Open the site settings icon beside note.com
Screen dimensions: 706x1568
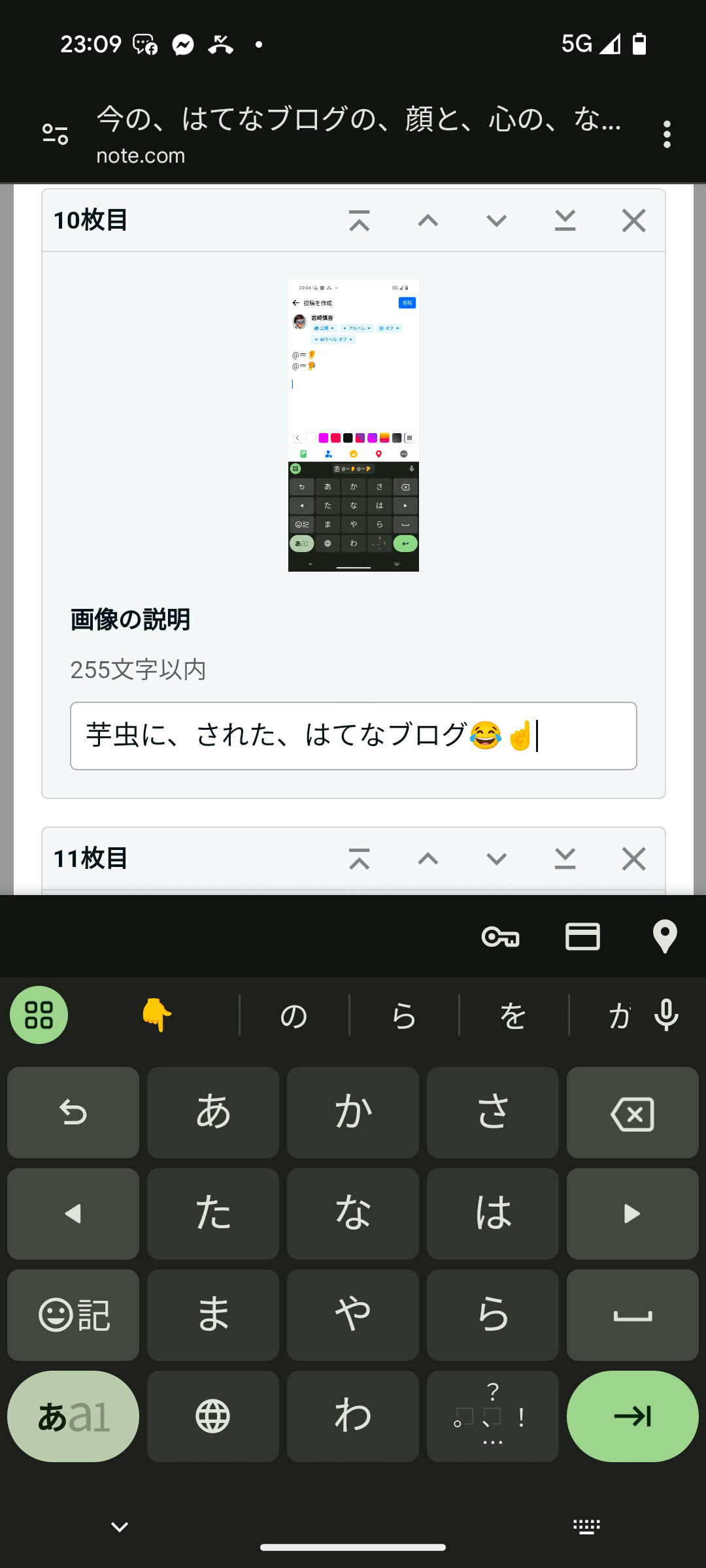pyautogui.click(x=55, y=135)
